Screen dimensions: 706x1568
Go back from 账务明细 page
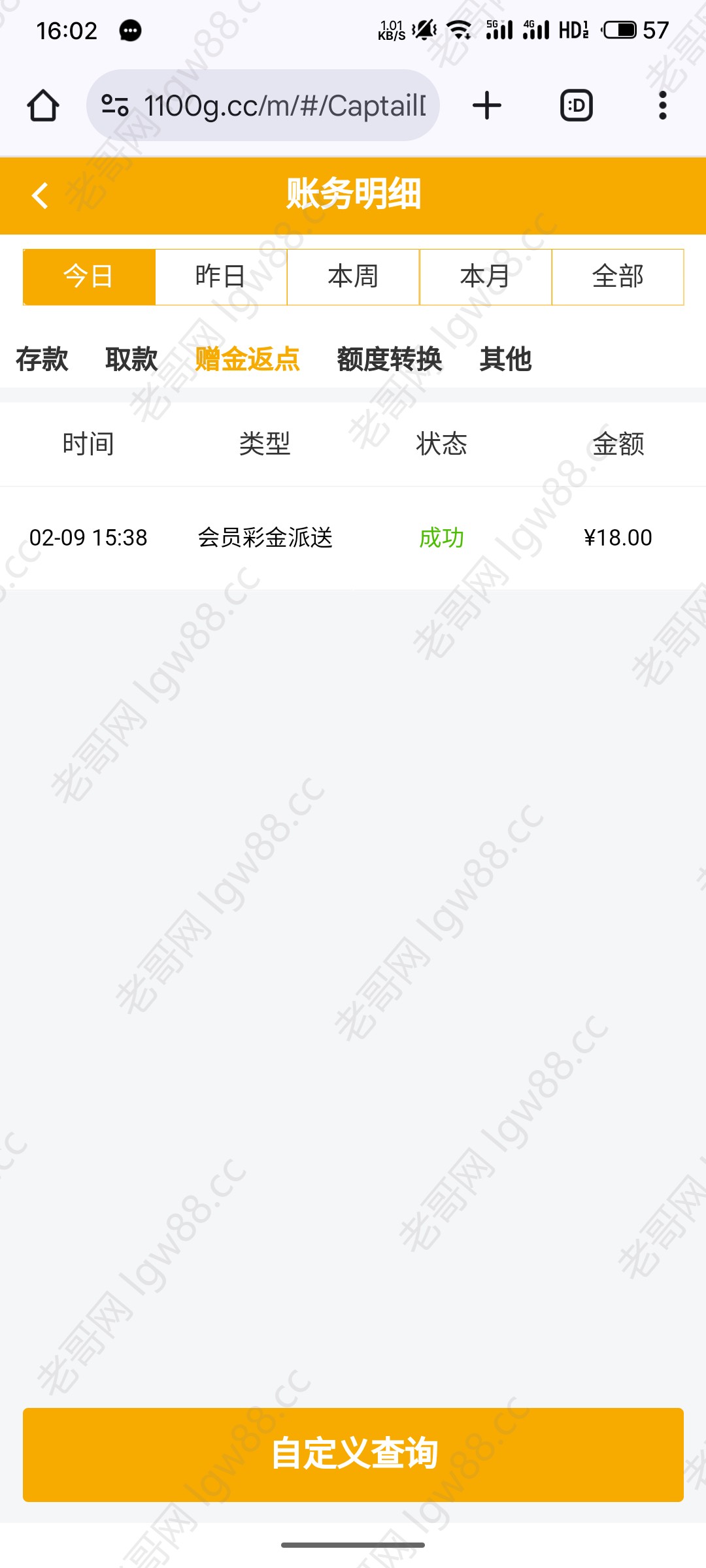pos(41,195)
